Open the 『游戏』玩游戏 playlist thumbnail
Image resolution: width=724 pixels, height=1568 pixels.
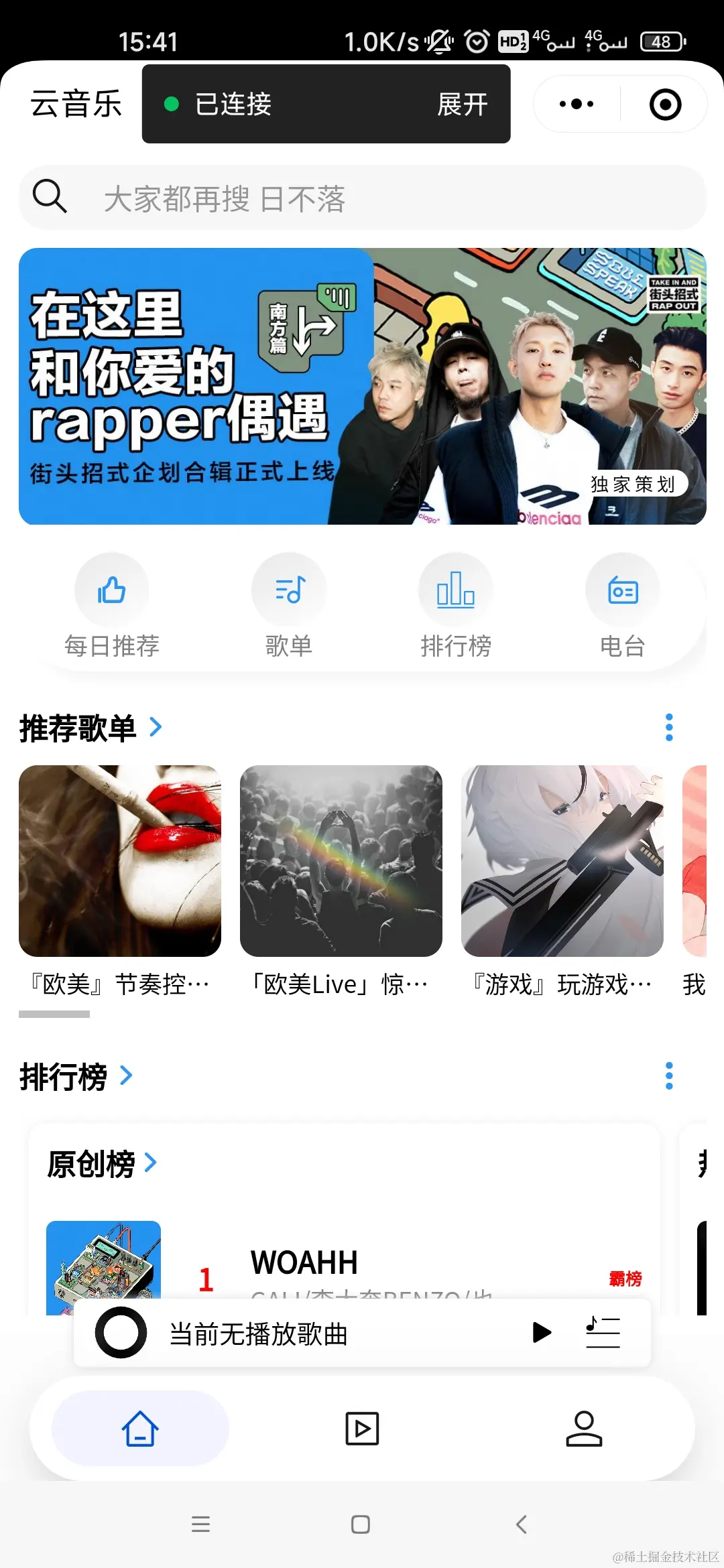coord(562,862)
